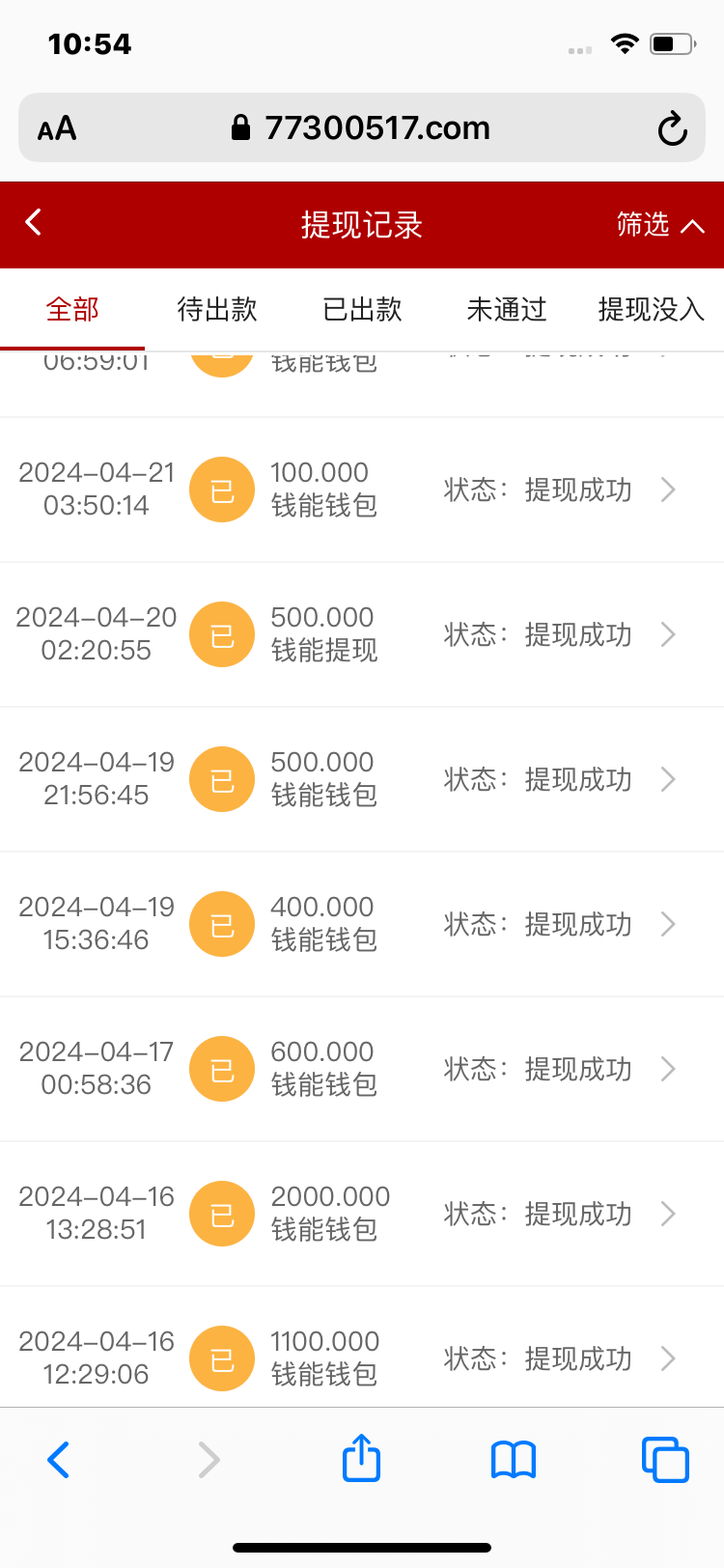Open the 2000.000 withdrawal from 2024-04-16
The image size is (724, 1568).
362,1214
